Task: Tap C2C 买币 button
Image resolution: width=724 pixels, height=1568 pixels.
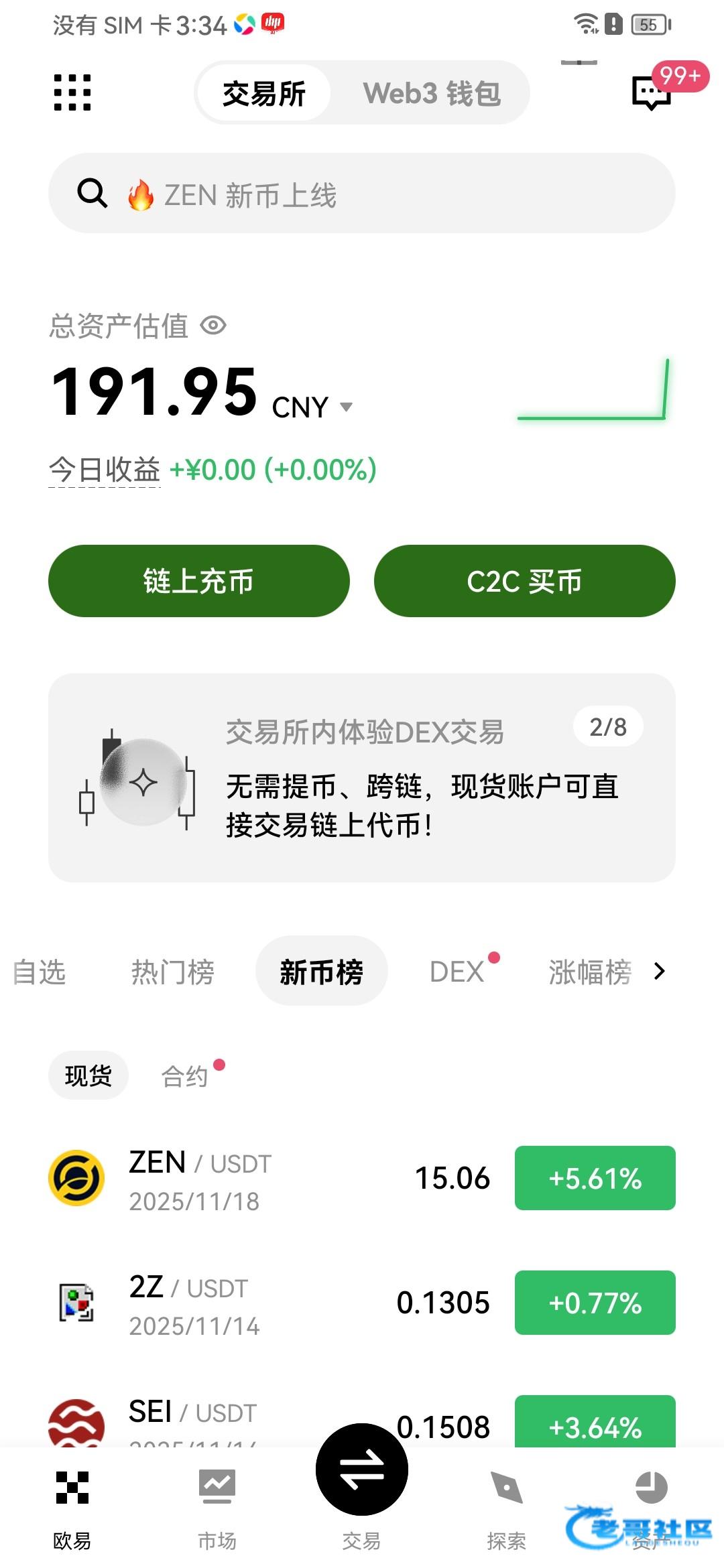Action: 524,581
